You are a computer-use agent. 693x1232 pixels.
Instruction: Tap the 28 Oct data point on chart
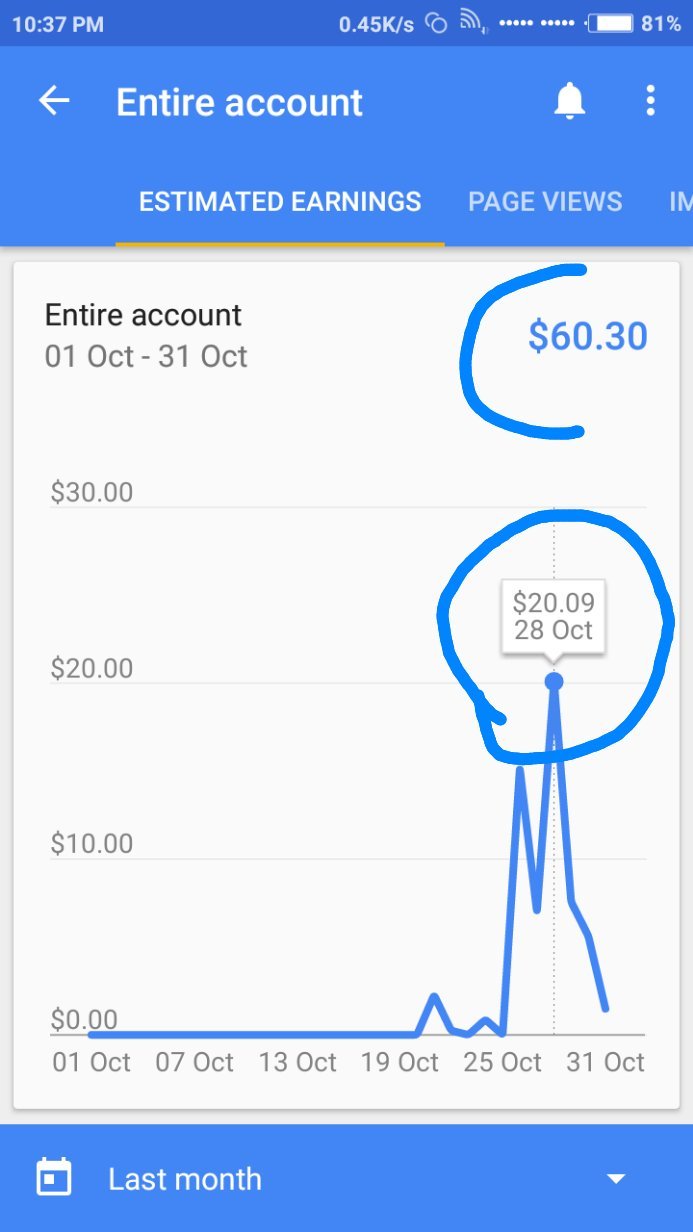553,681
